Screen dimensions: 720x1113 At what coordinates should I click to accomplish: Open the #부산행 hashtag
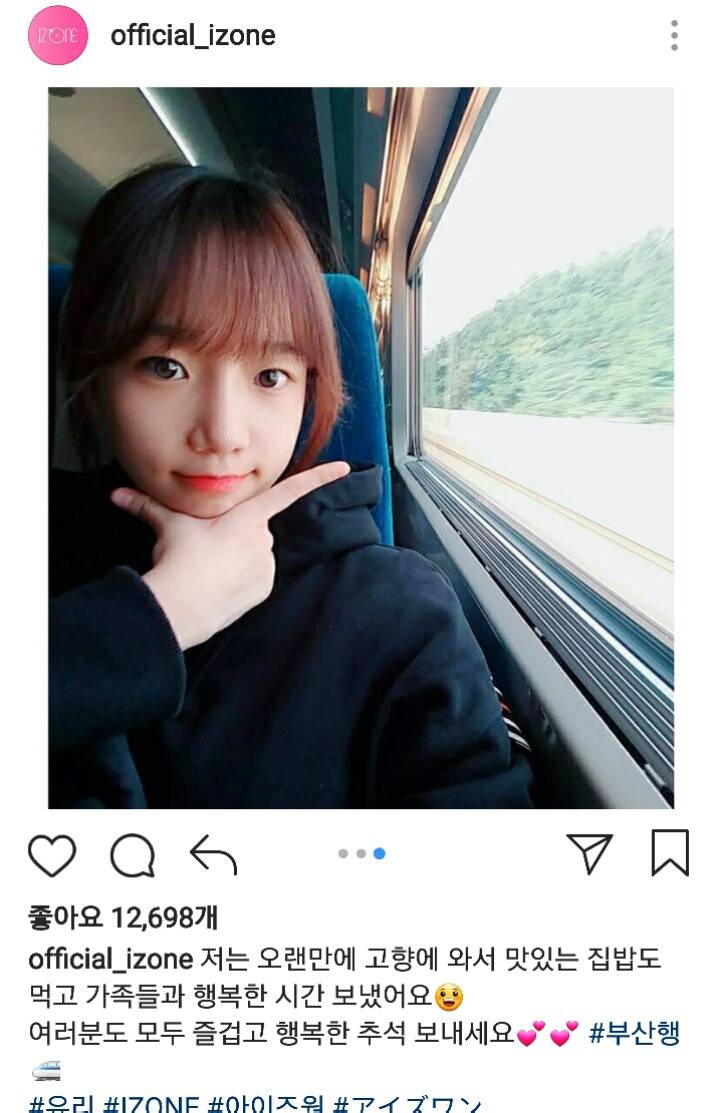tap(635, 1034)
